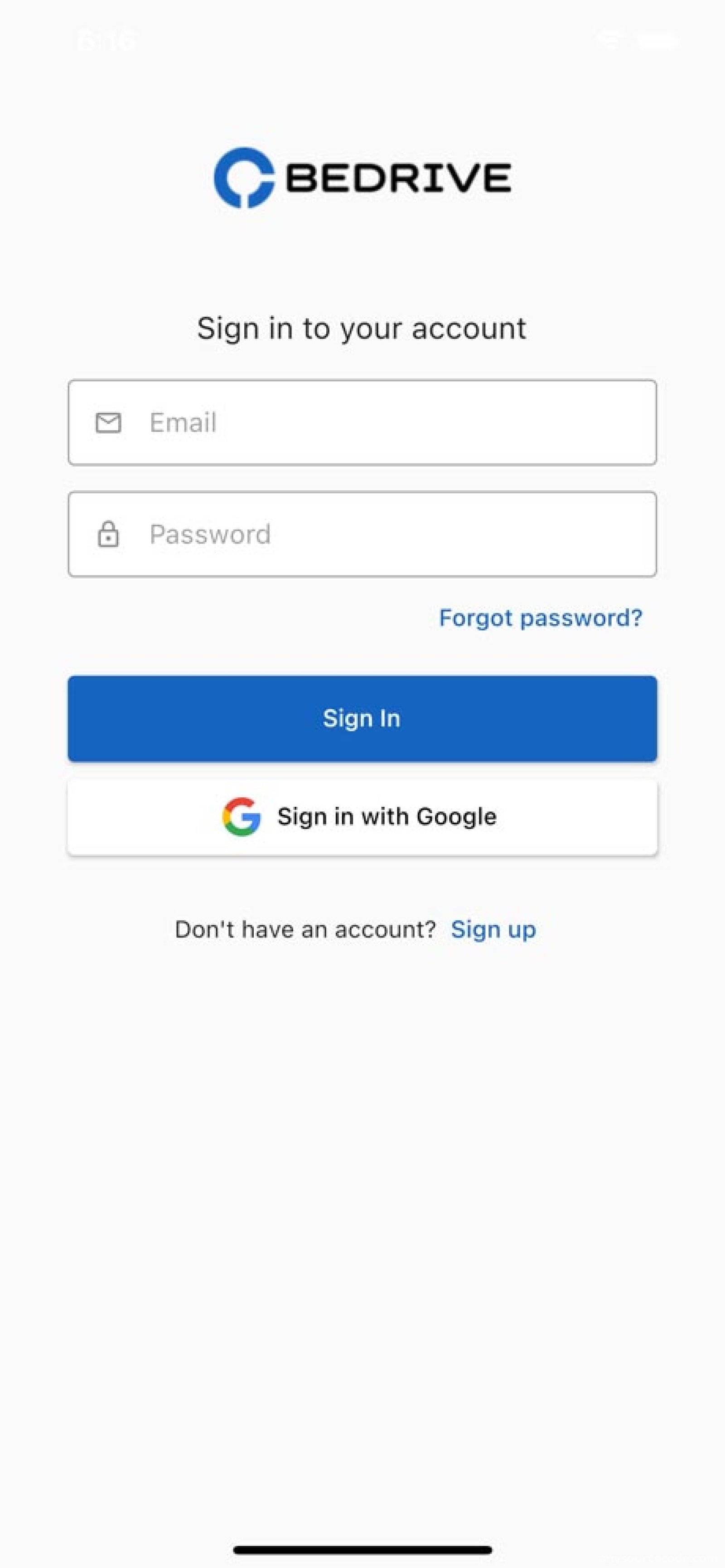725x1568 pixels.
Task: Open the Sign up link
Action: [x=493, y=930]
